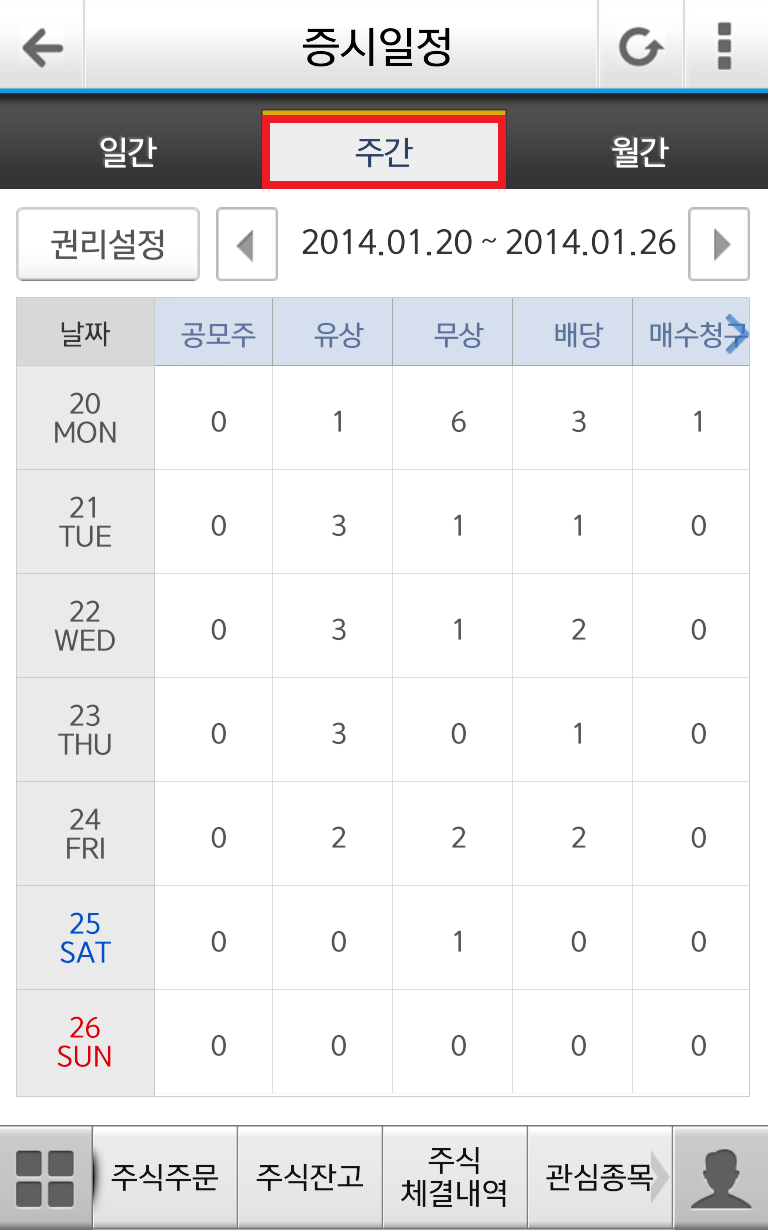Open 주식 체결내역 shortcut
Viewport: 768px width, 1230px height.
pos(455,1178)
